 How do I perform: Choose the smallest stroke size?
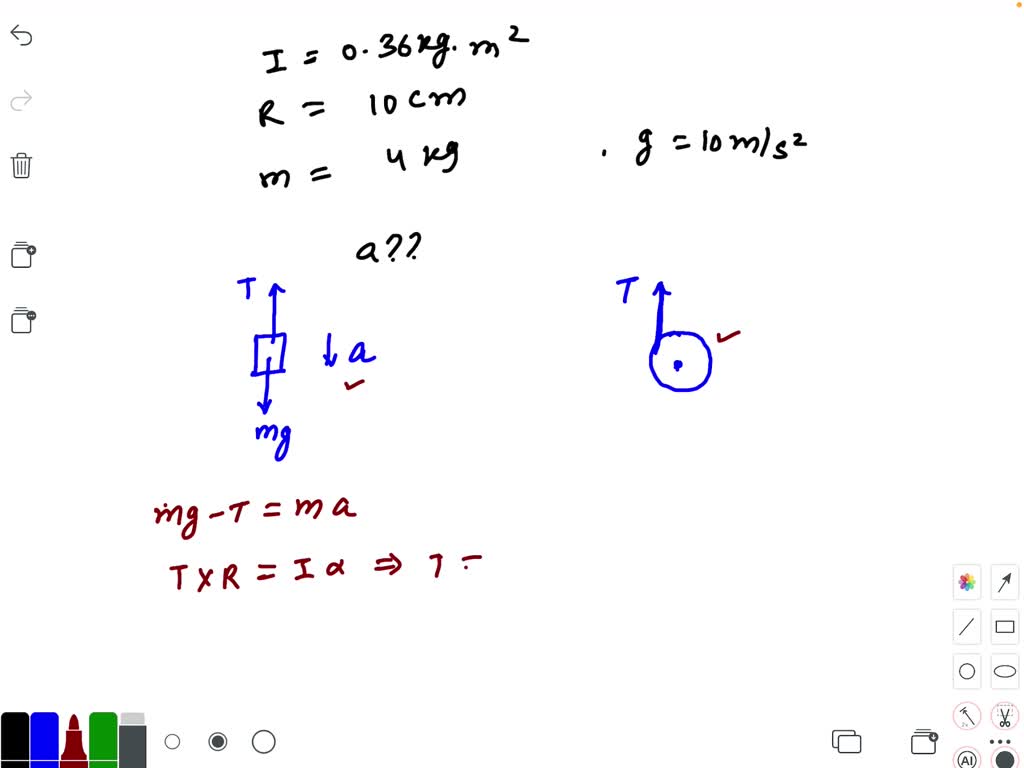(172, 742)
